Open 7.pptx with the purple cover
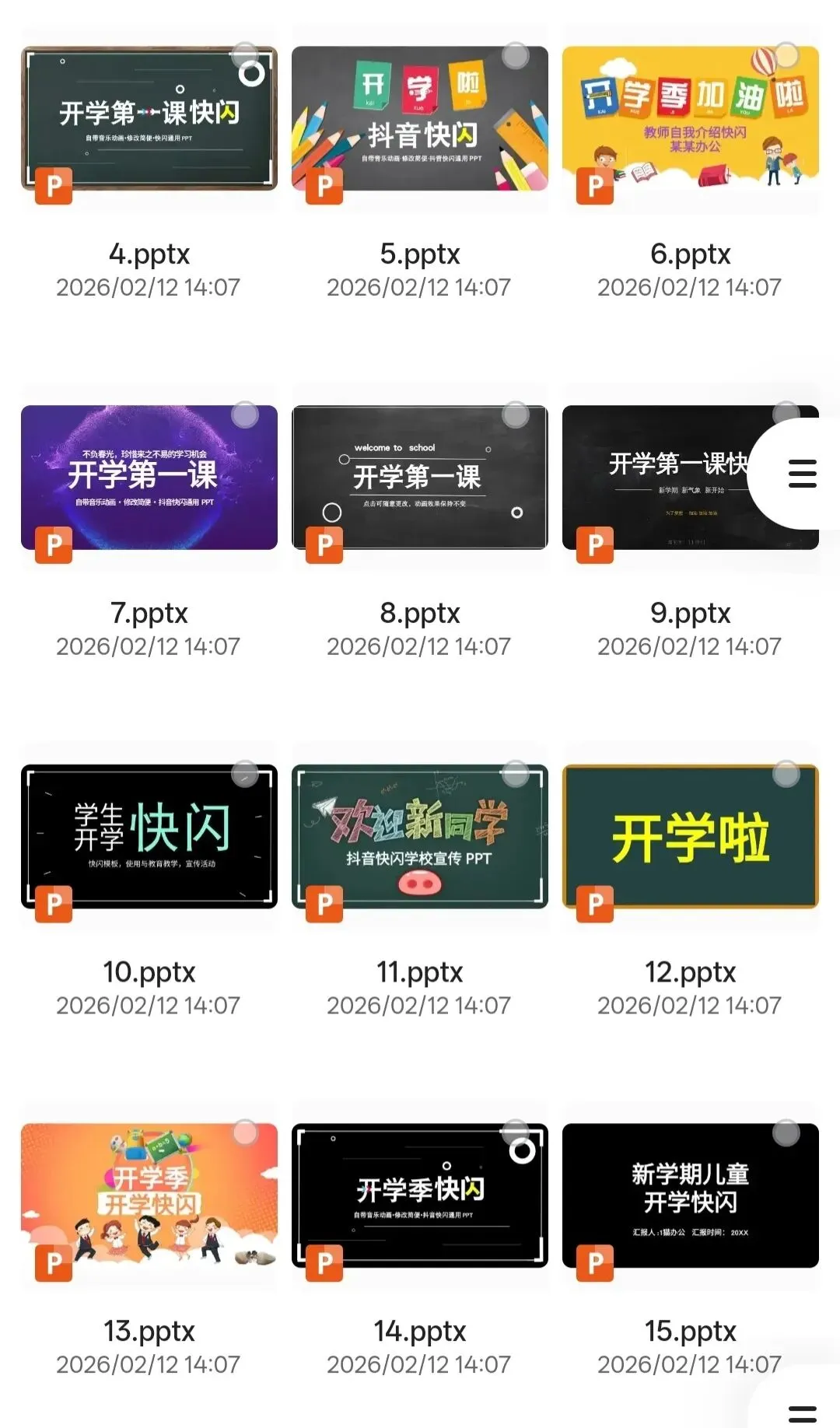Screen dimensions: 840x1428 click(149, 478)
